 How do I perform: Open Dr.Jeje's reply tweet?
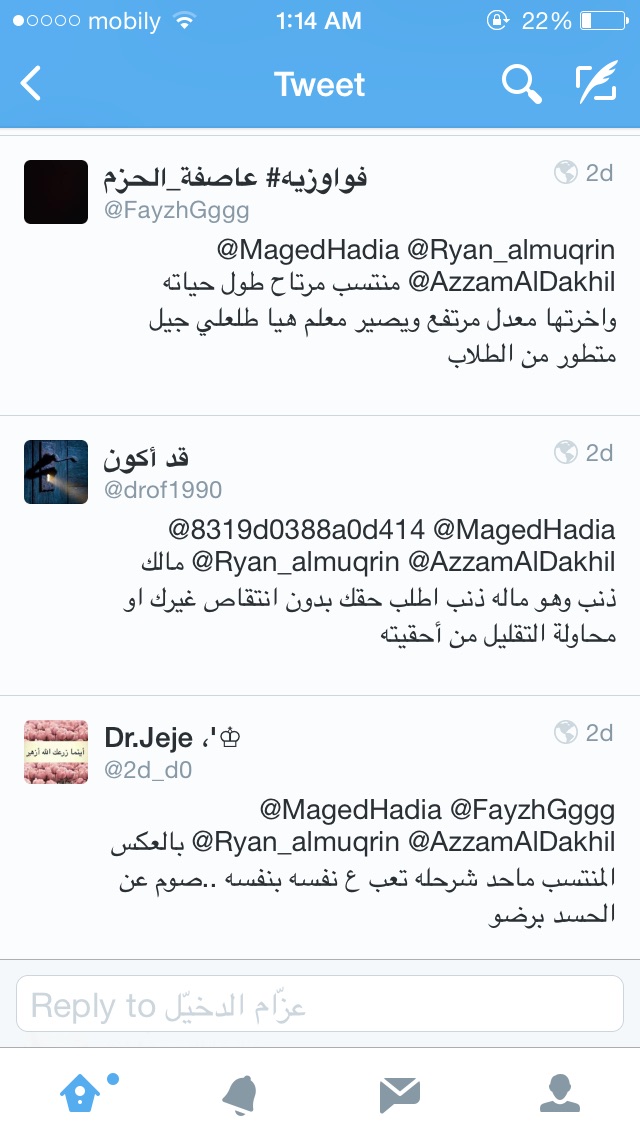coord(320,828)
